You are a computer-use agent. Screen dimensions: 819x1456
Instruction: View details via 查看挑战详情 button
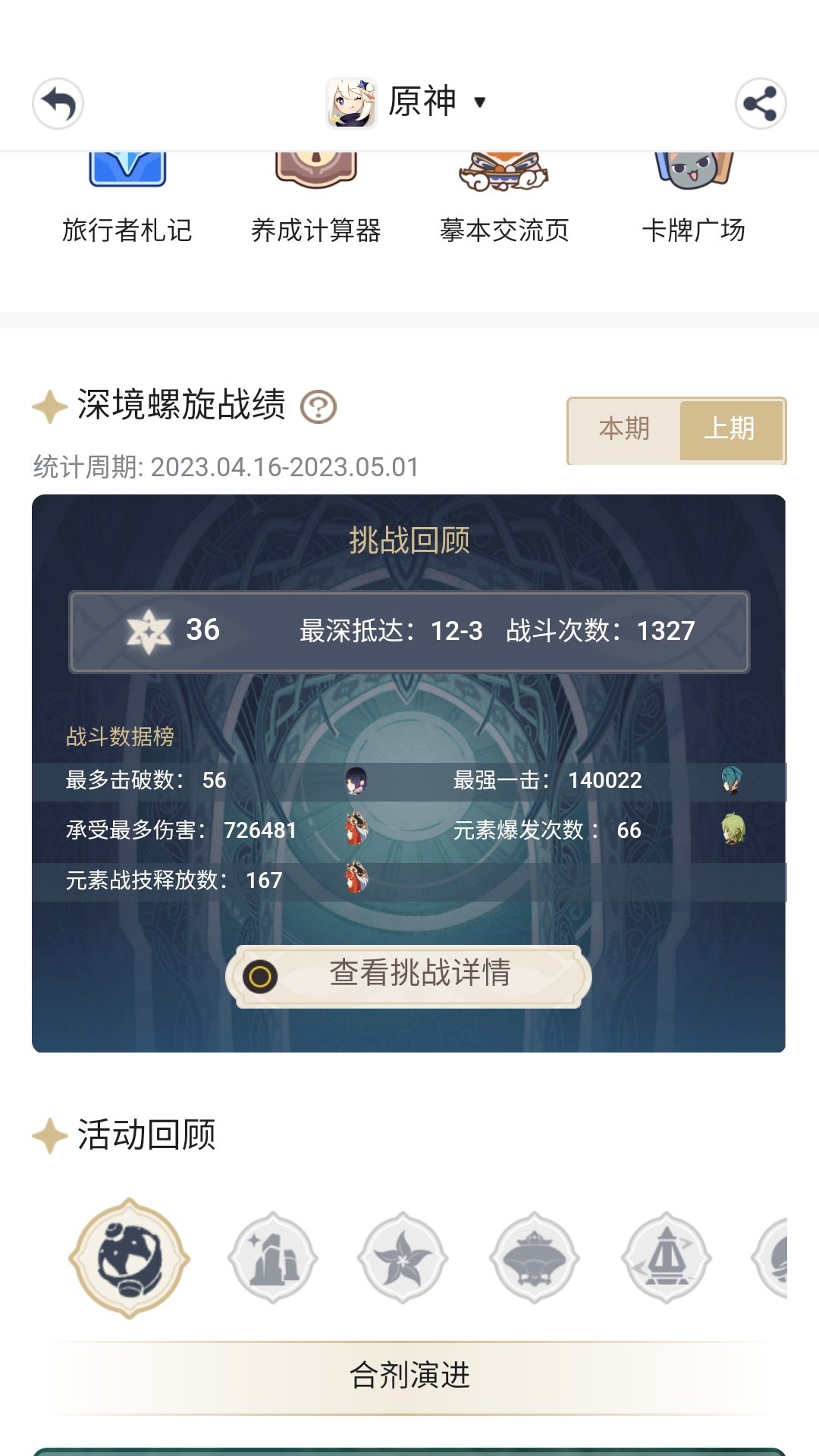click(x=409, y=975)
